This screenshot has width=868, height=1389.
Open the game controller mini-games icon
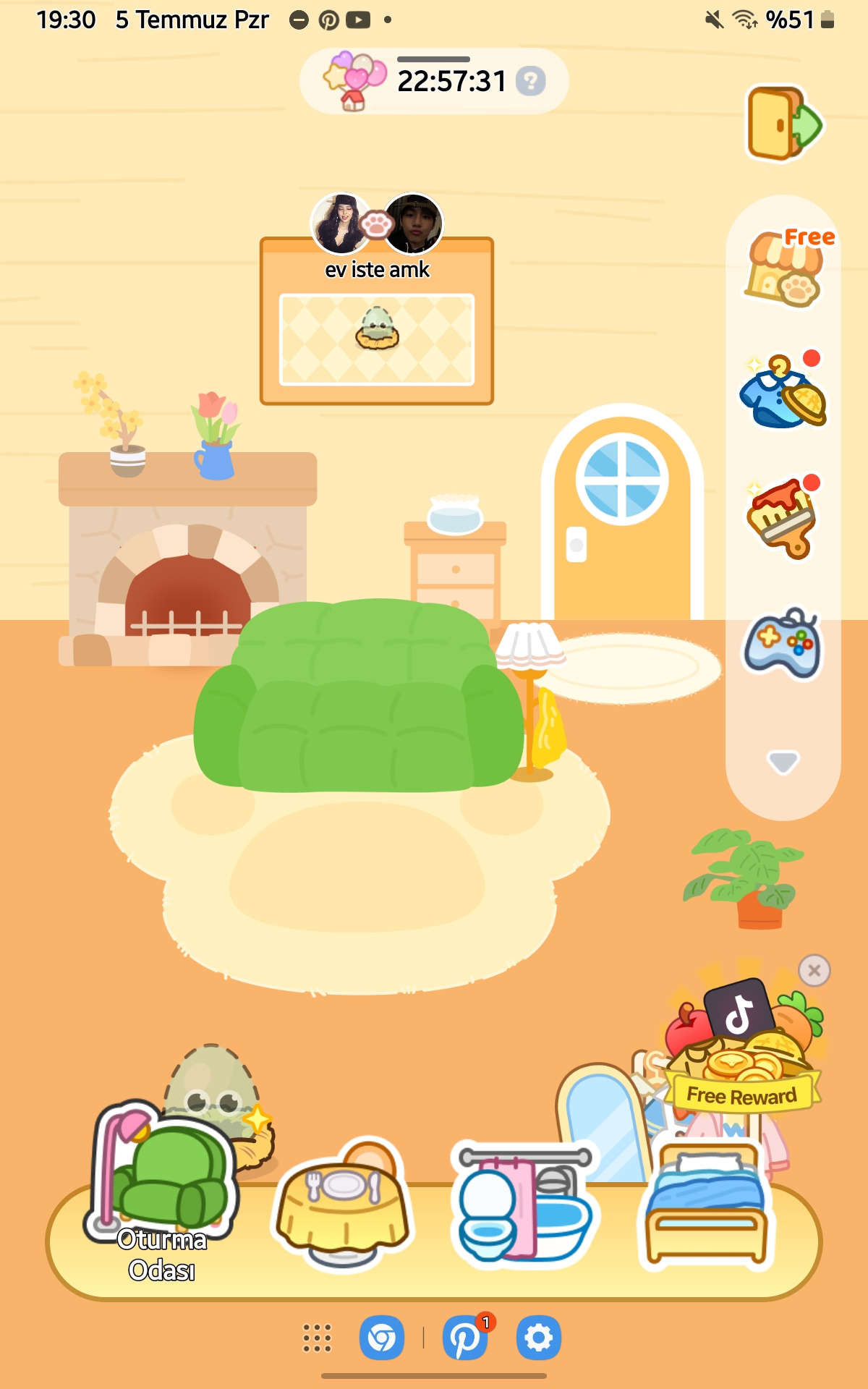[783, 642]
